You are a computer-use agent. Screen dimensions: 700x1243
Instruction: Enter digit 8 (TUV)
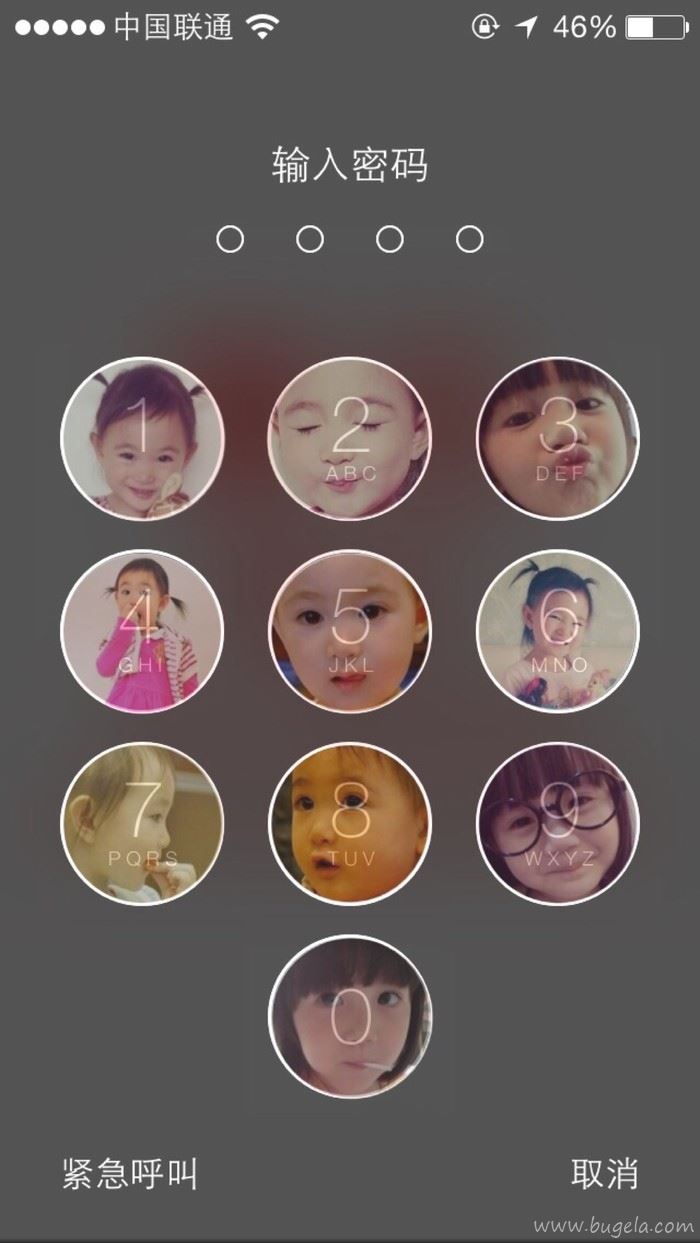pos(350,823)
